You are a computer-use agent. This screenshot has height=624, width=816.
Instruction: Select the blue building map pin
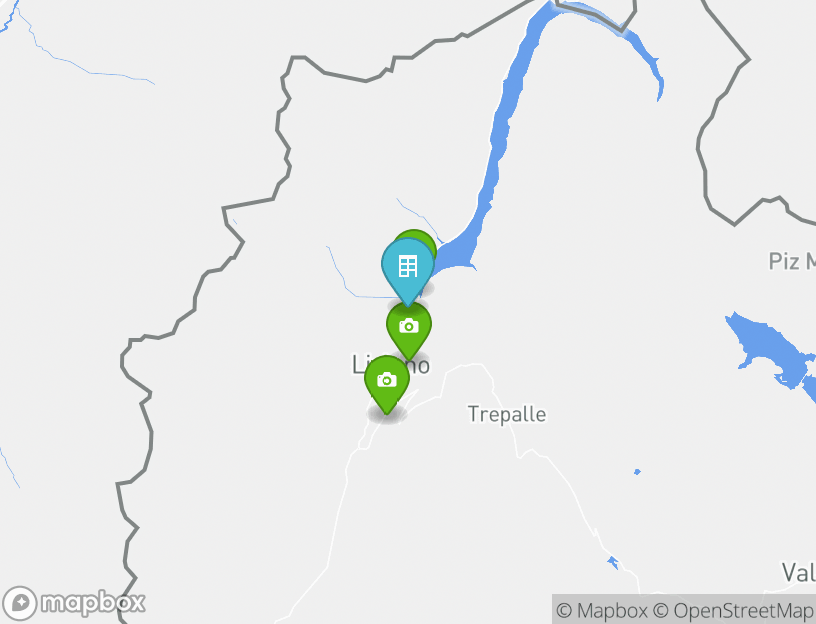pyautogui.click(x=407, y=267)
